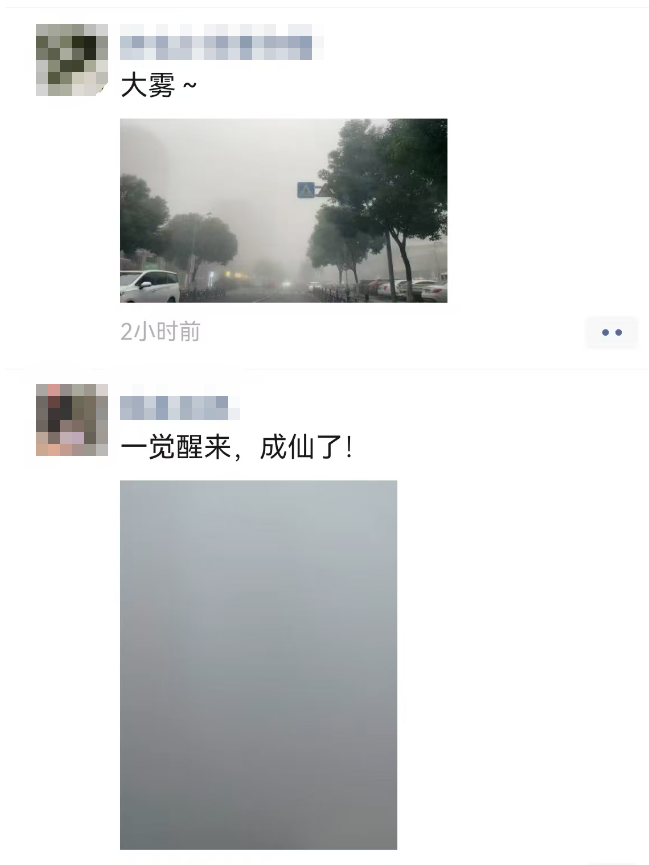This screenshot has width=649, height=865.
Task: Open the more options button under 大雾 post
Action: point(612,332)
